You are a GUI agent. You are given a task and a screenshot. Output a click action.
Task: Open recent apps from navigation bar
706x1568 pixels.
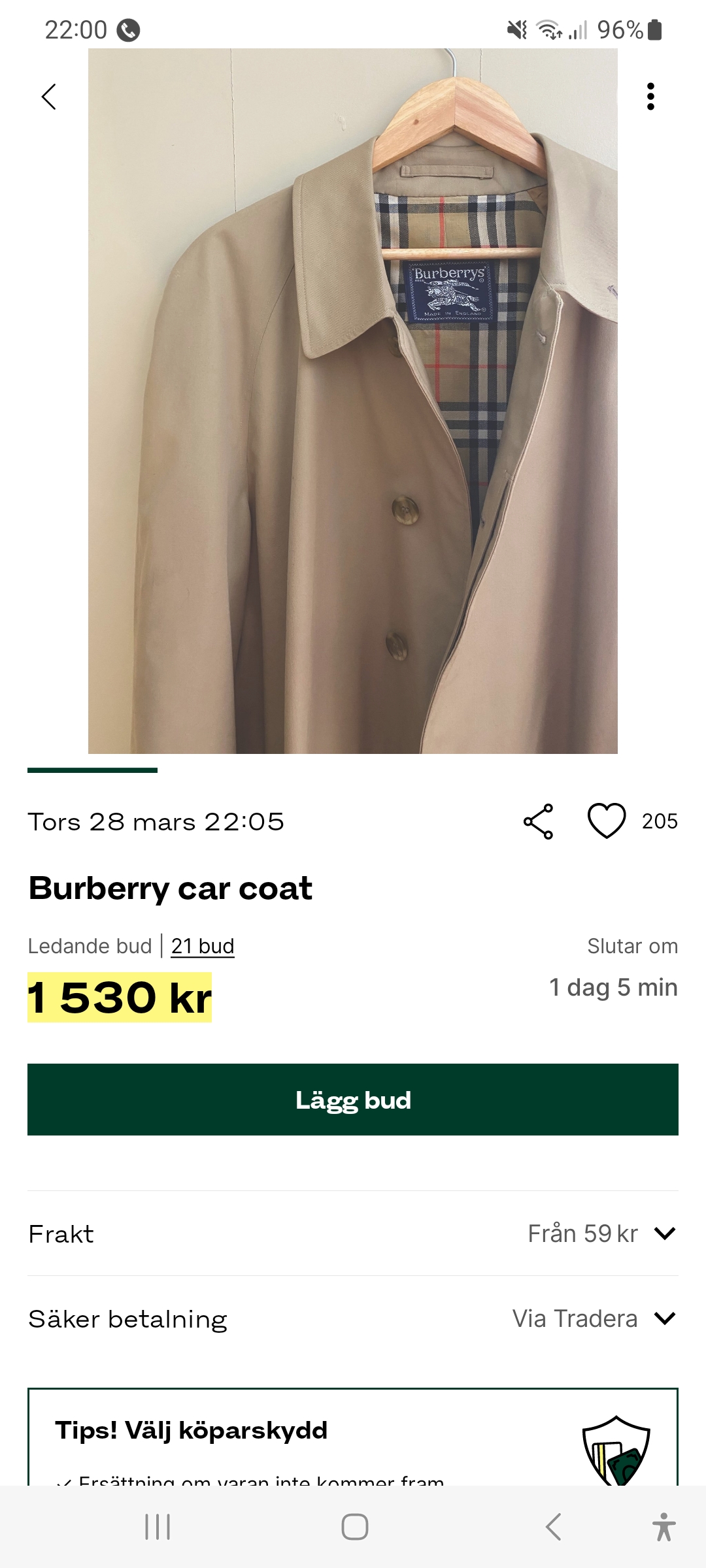click(158, 1527)
